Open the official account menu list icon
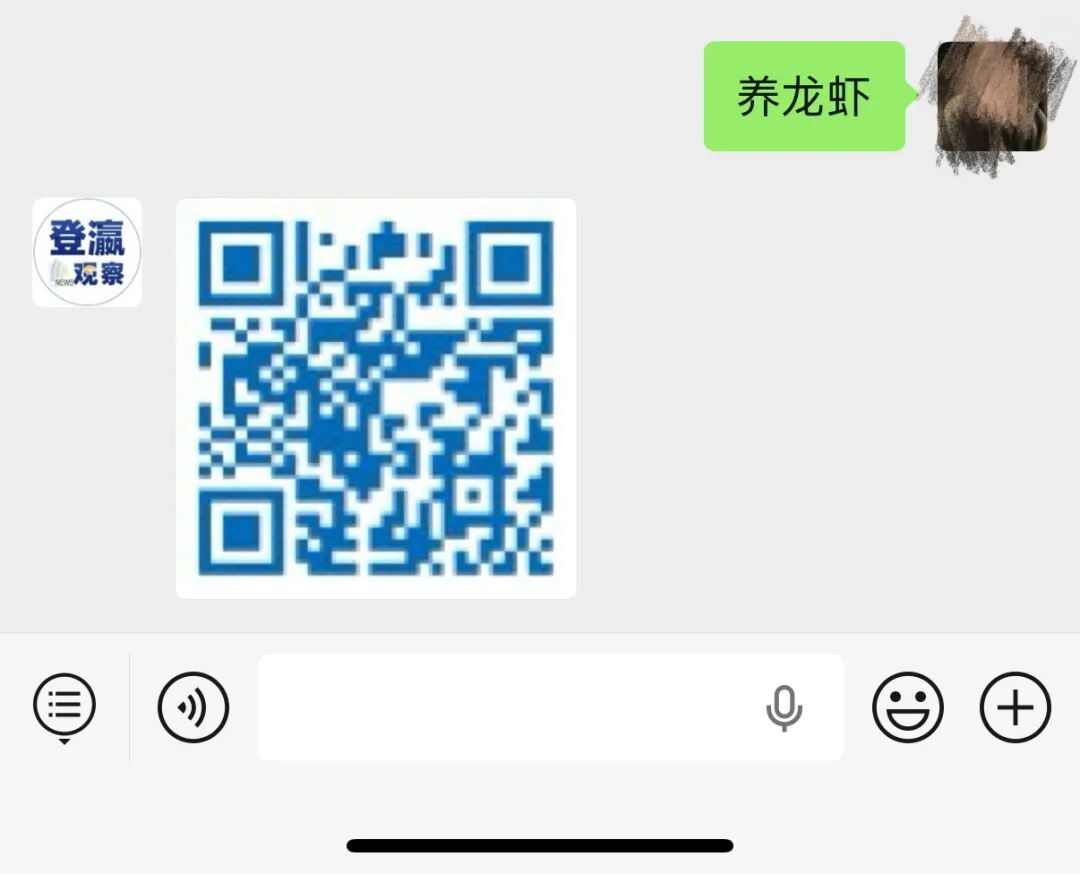1080x874 pixels. (64, 706)
